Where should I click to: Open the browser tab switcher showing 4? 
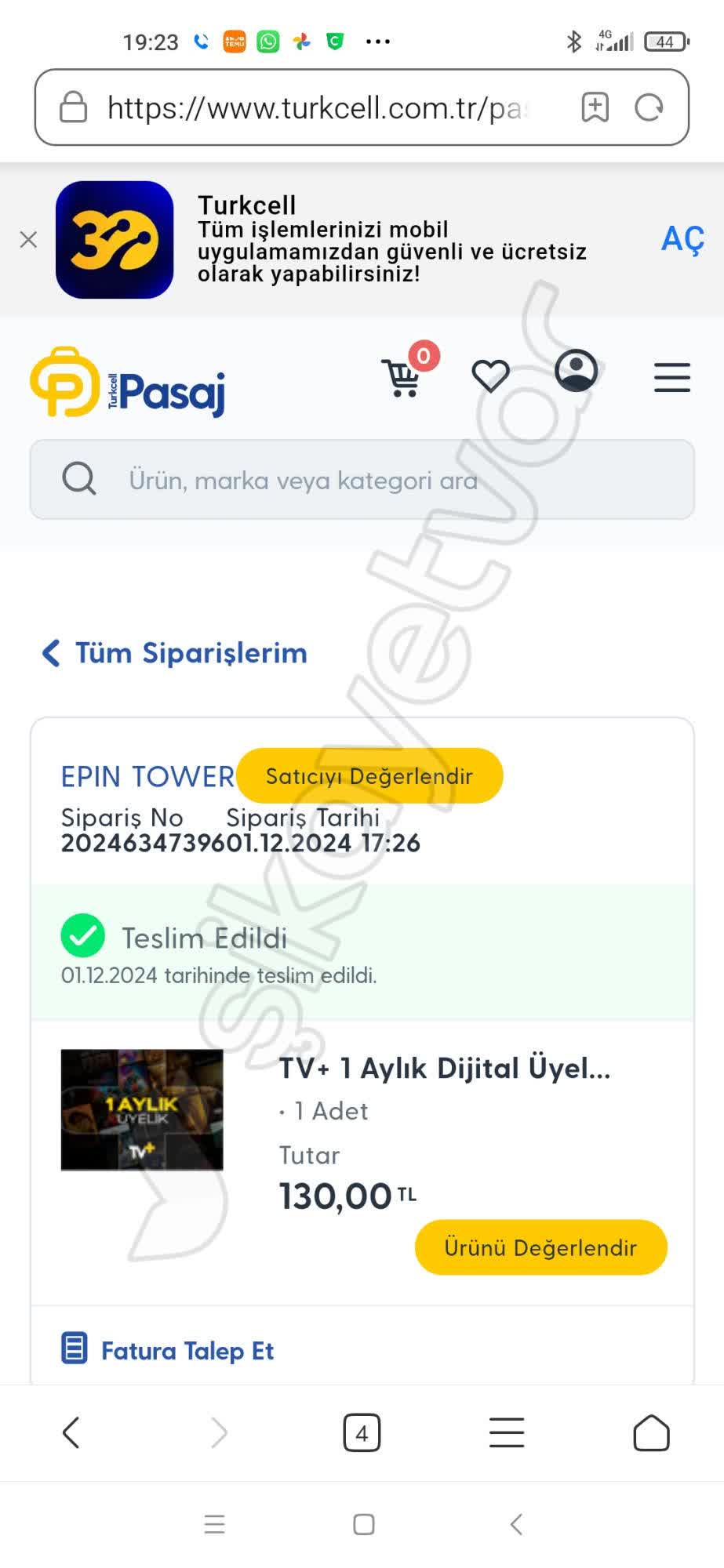tap(362, 1432)
